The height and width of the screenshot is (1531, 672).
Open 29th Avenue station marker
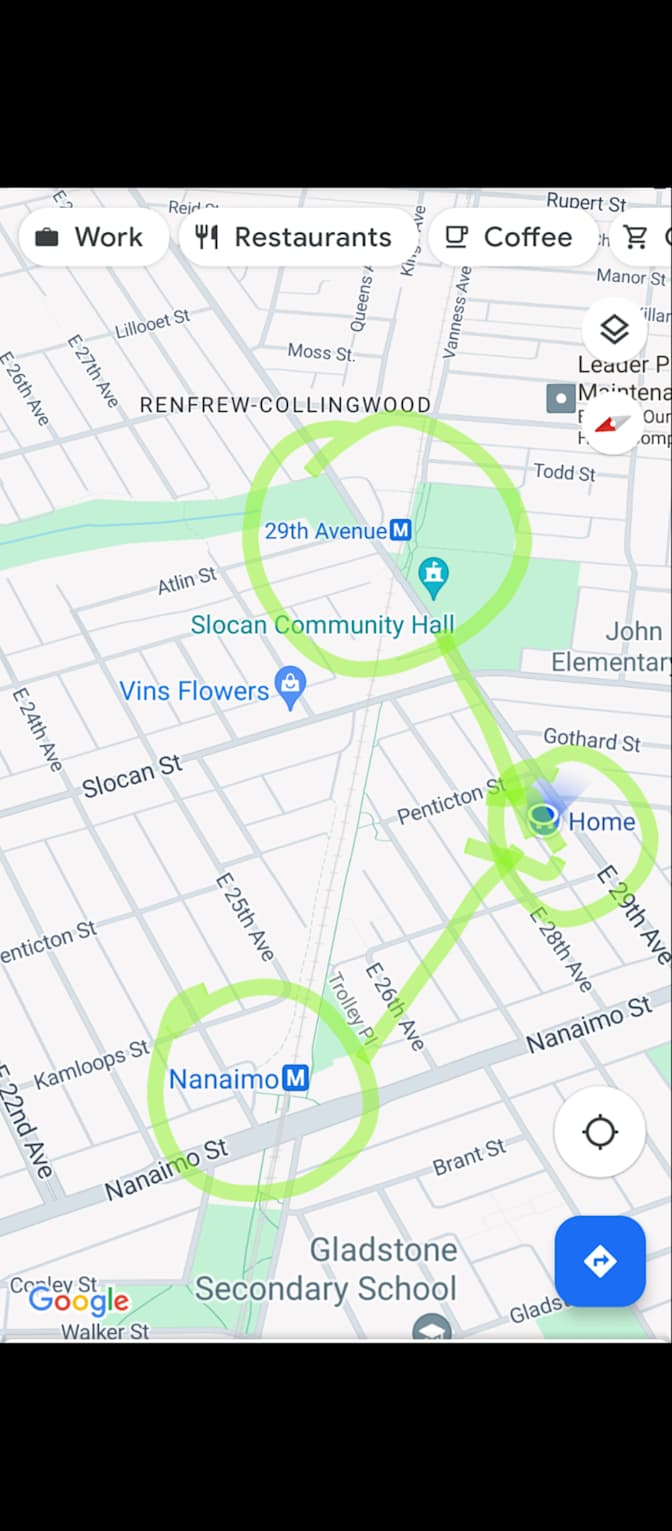[401, 531]
